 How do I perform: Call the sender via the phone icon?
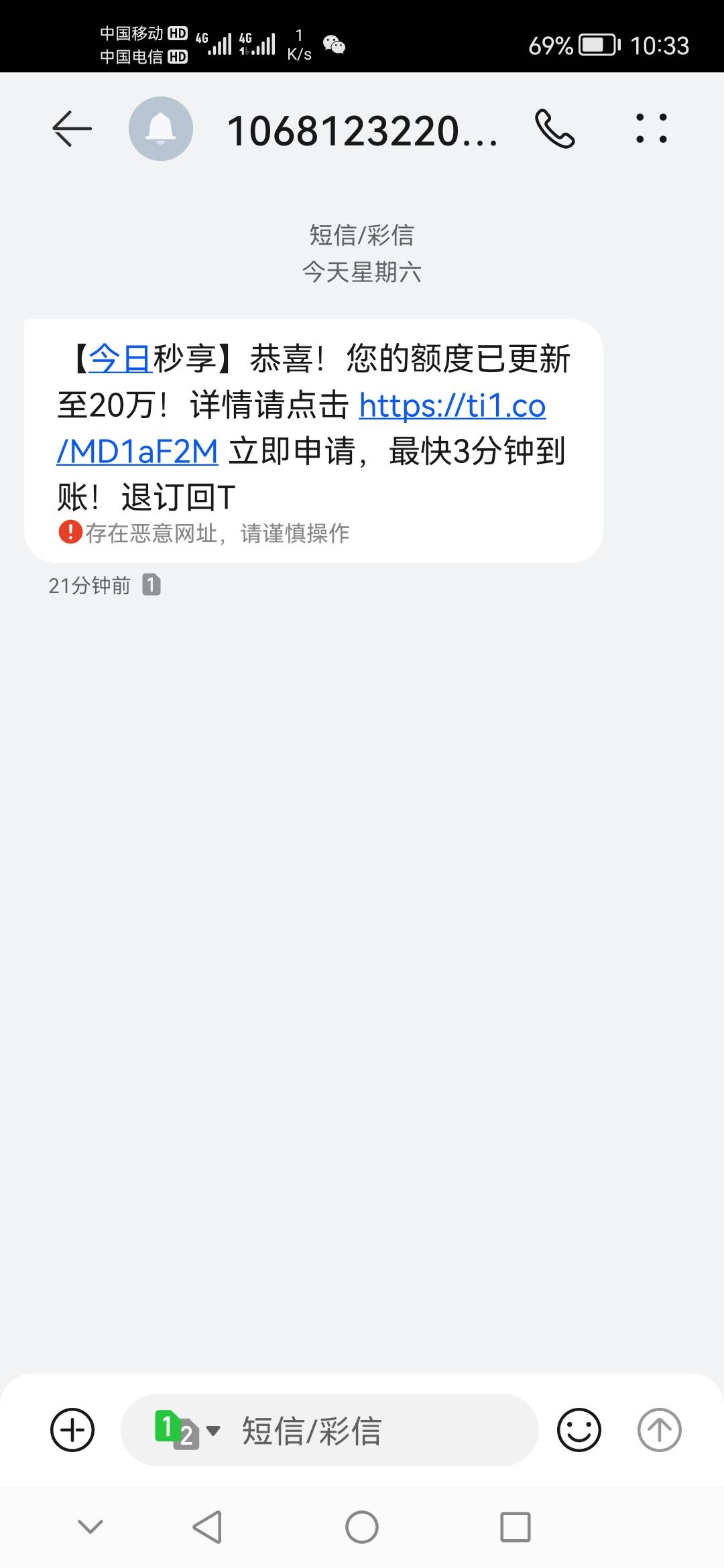pyautogui.click(x=554, y=129)
